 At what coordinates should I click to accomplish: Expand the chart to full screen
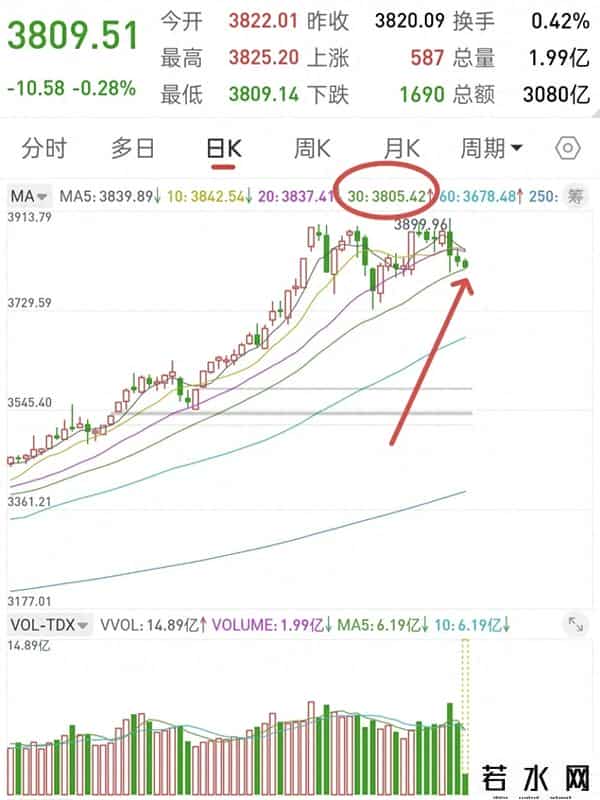(576, 625)
